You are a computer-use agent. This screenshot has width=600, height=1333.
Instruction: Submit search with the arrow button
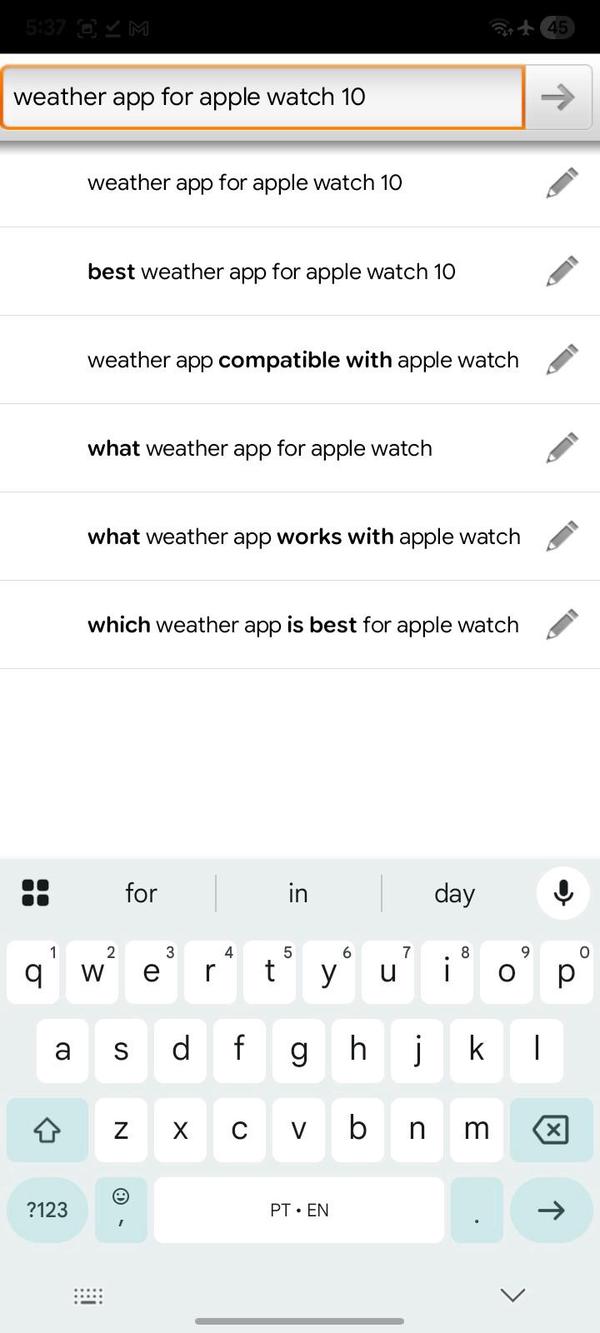tap(558, 97)
